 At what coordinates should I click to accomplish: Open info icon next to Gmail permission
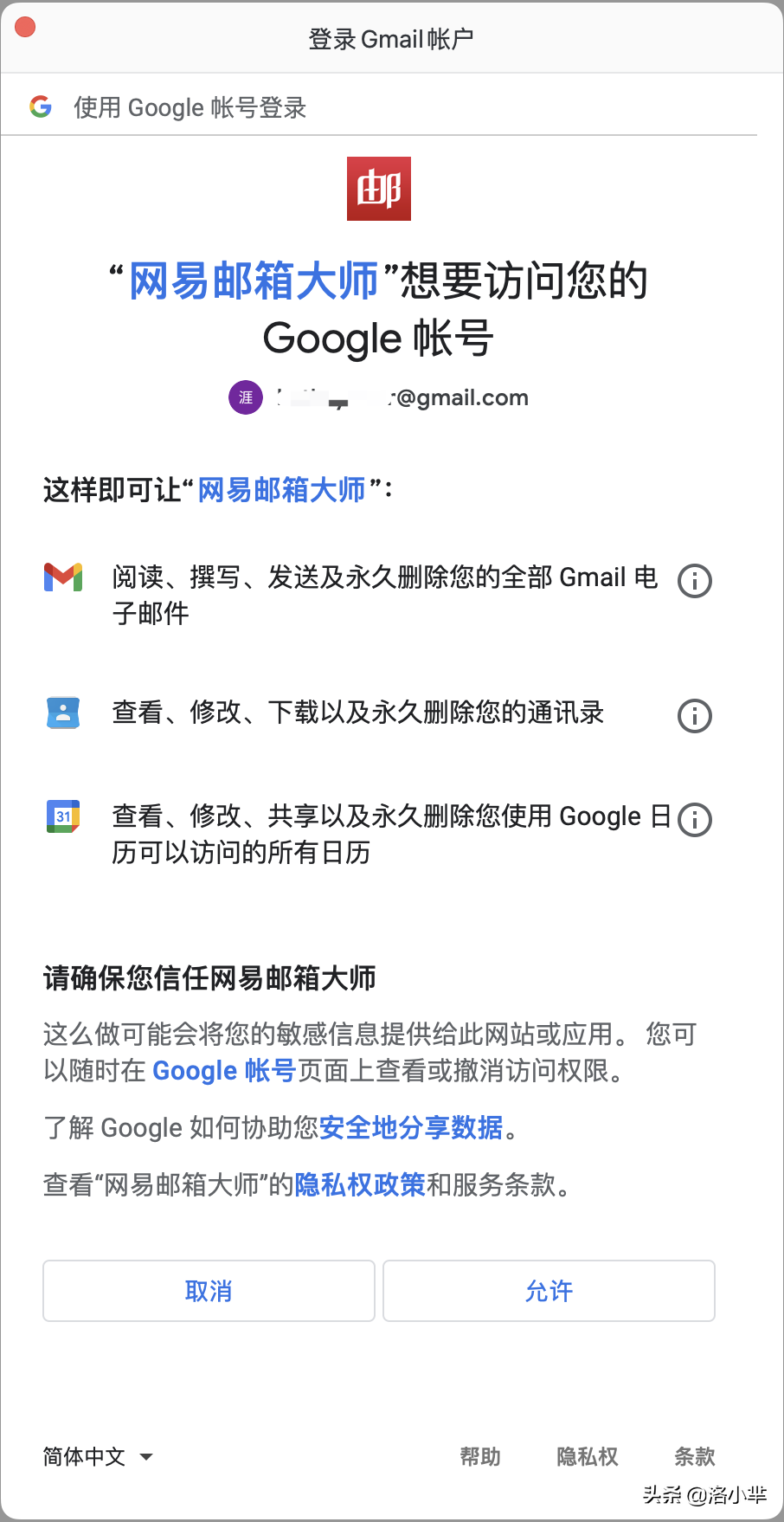coord(693,580)
